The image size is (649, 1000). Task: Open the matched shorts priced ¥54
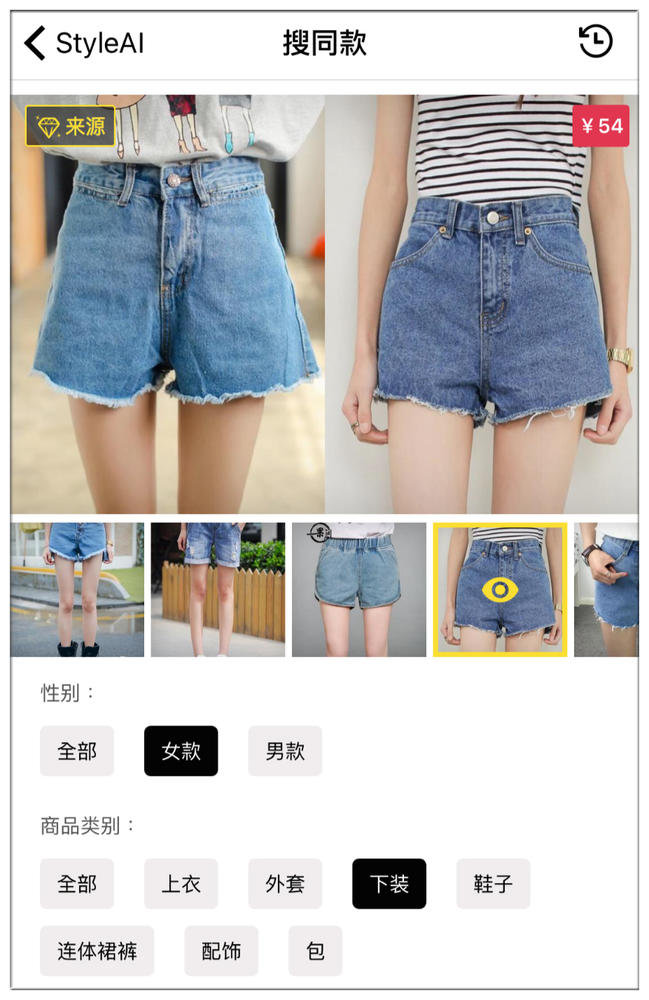(481, 304)
